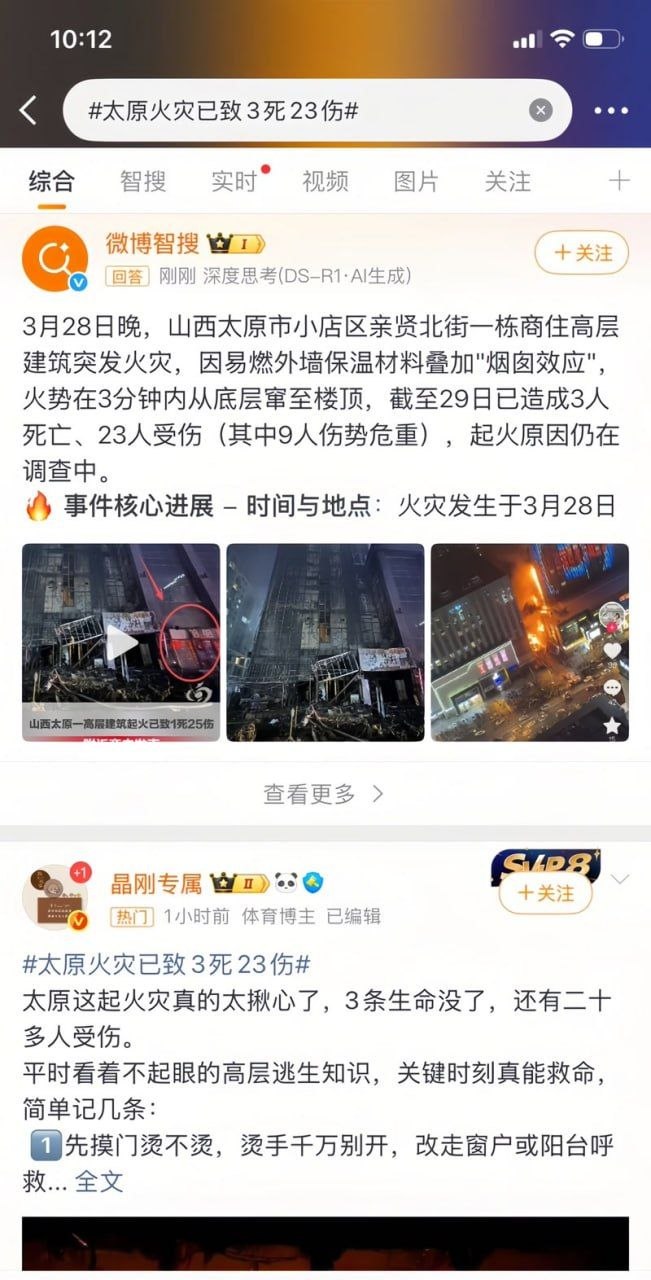Viewport: 651px width, 1280px height.
Task: Switch to the 图片 tab
Action: coord(416,181)
